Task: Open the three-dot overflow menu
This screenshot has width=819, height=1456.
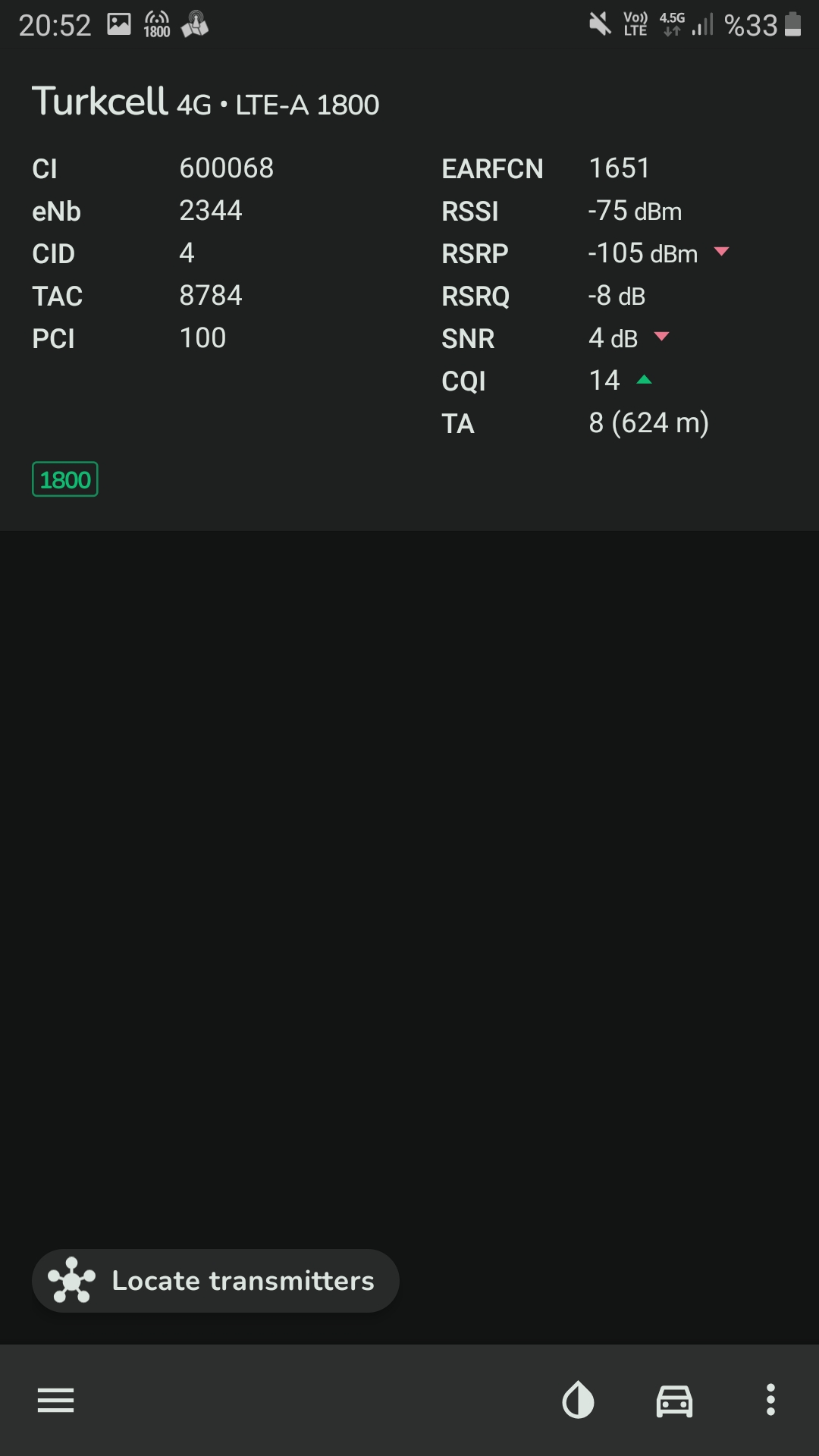Action: 770,1400
